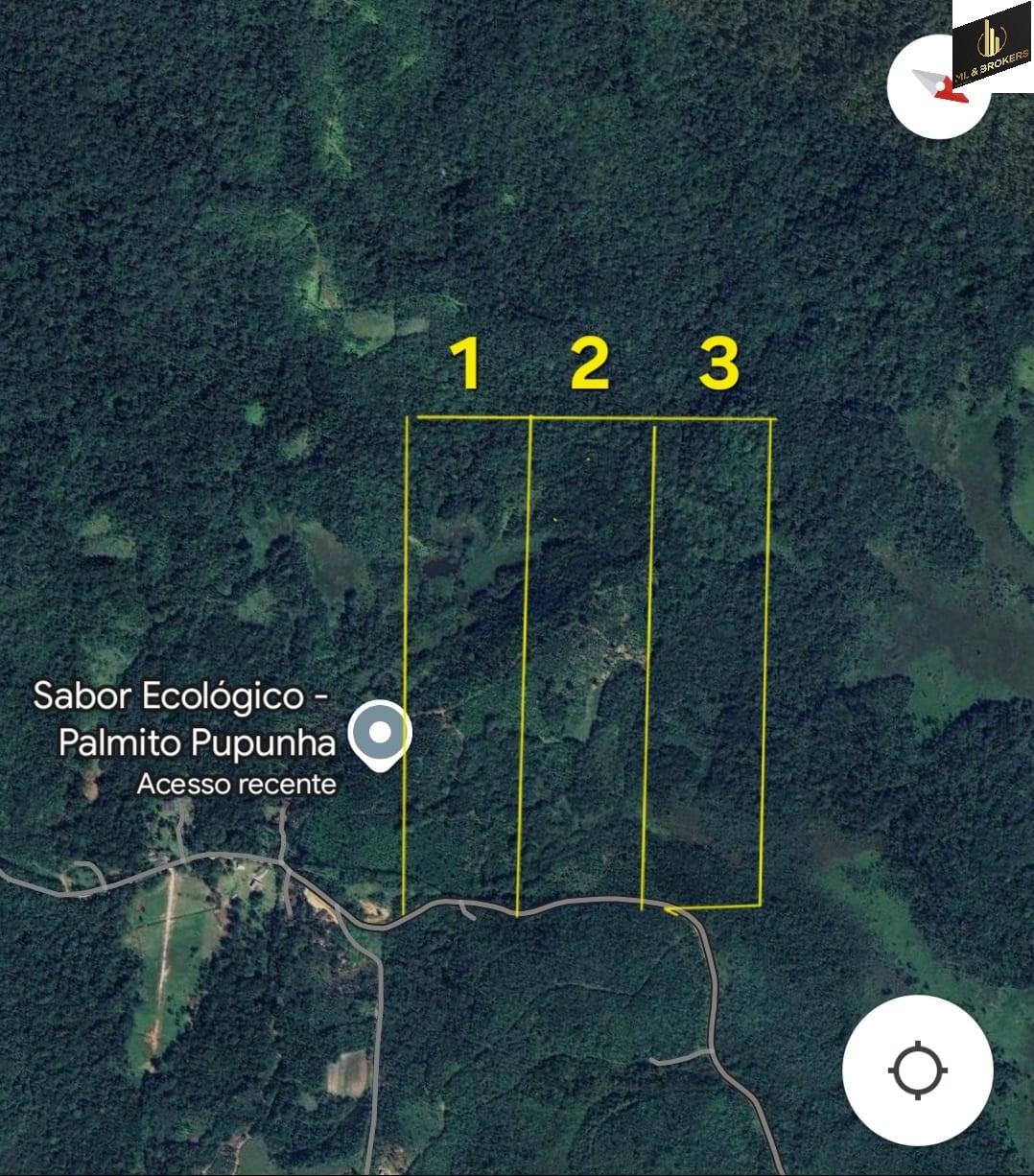1034x1176 pixels.
Task: Center the map on my location
Action: (x=918, y=1070)
